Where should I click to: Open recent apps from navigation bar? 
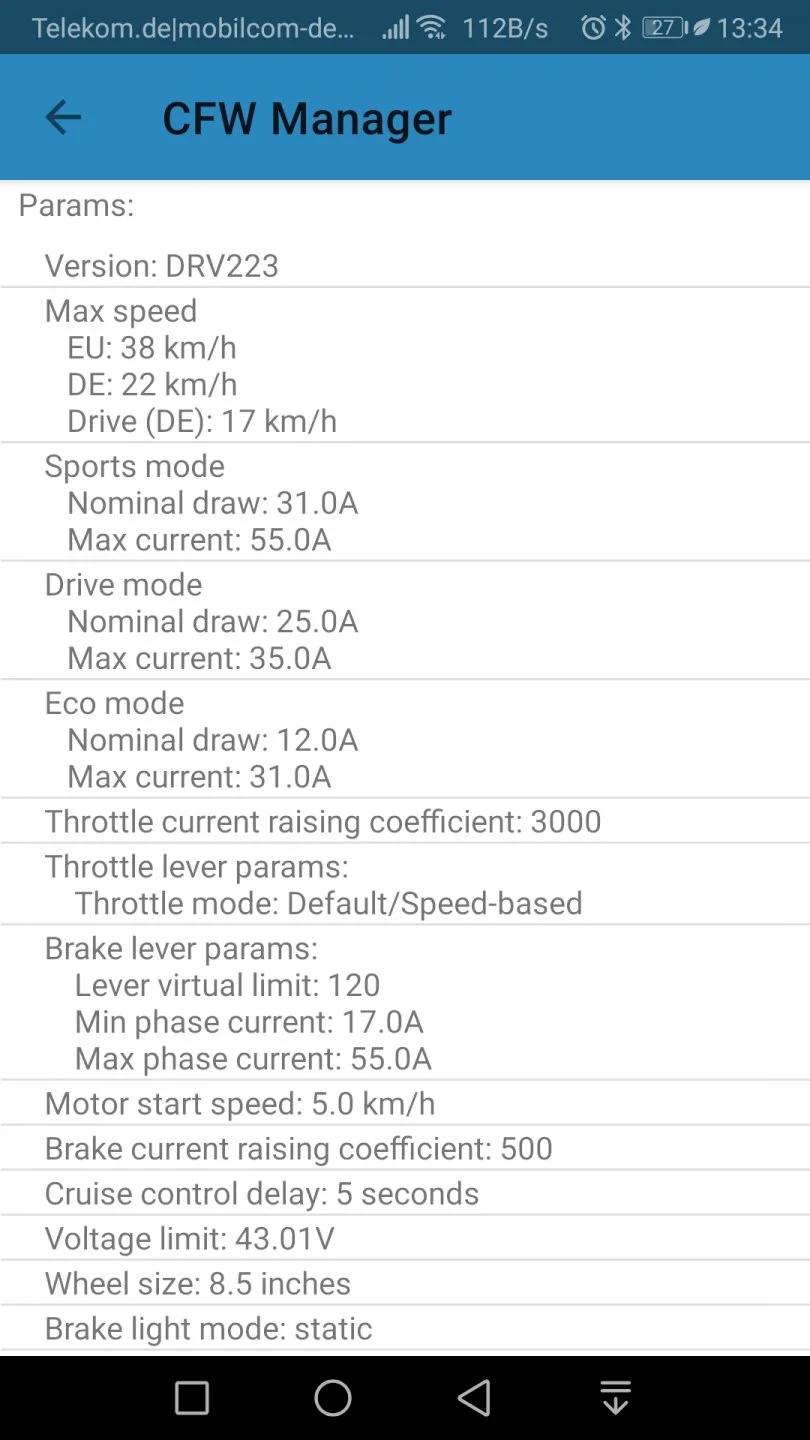coord(192,1397)
